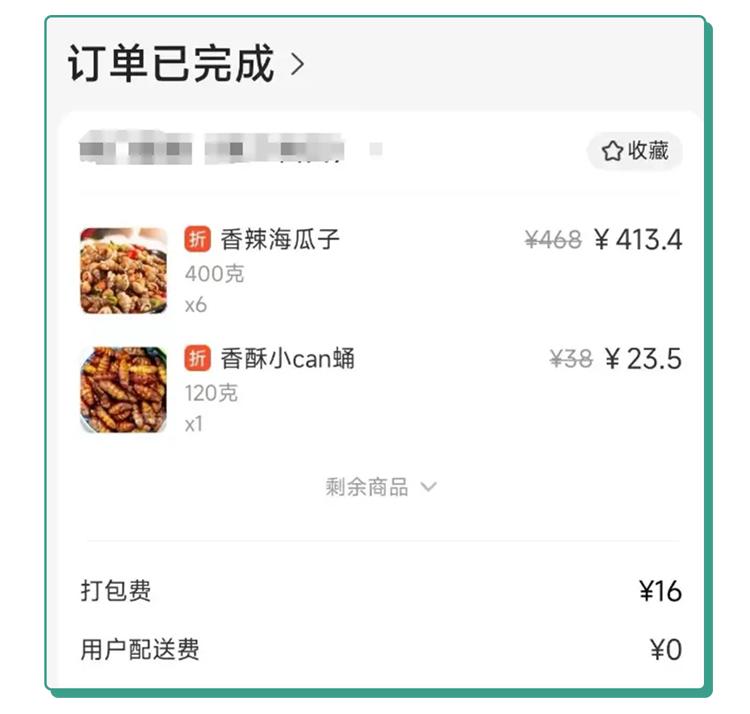
Task: Tap the 收藏 button to favorite the store
Action: (634, 151)
